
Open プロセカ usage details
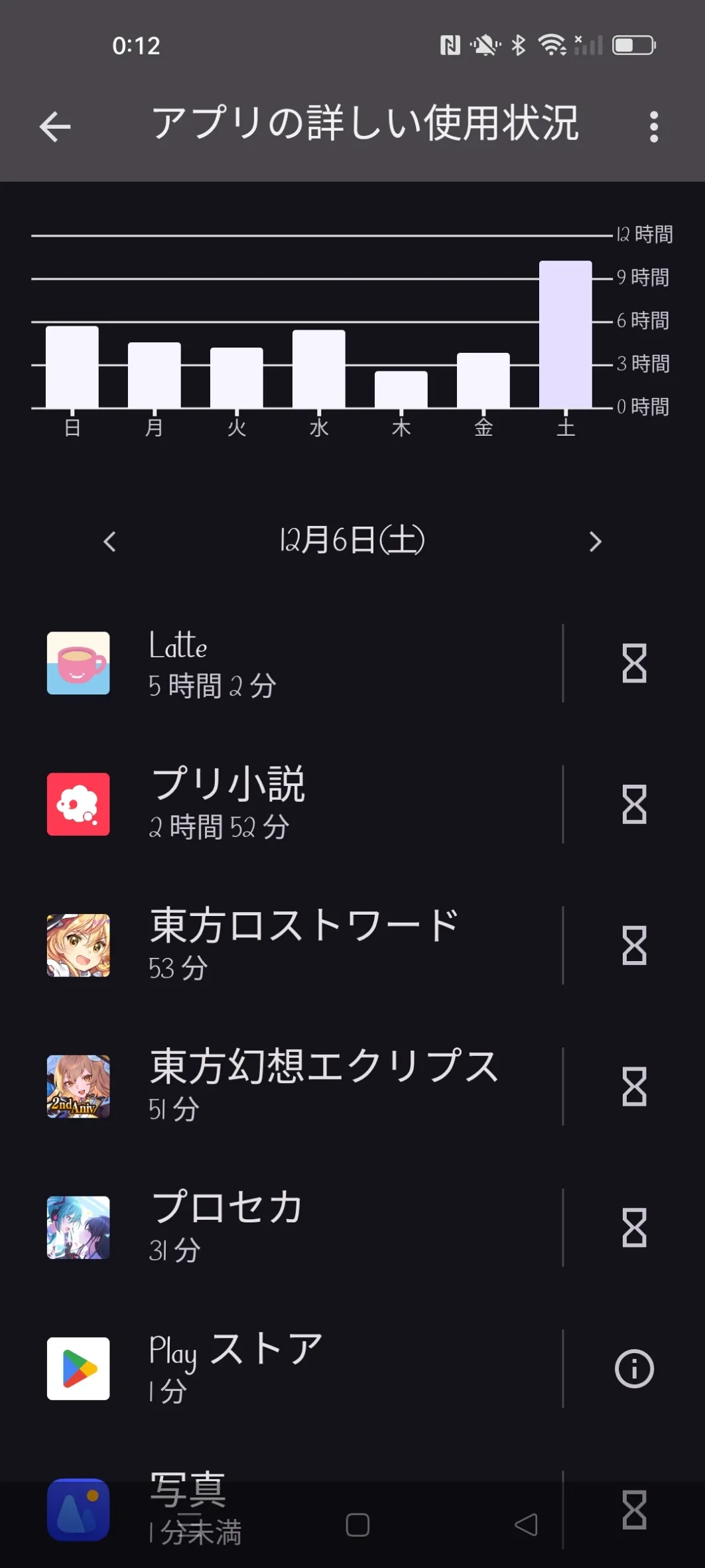(298, 1228)
